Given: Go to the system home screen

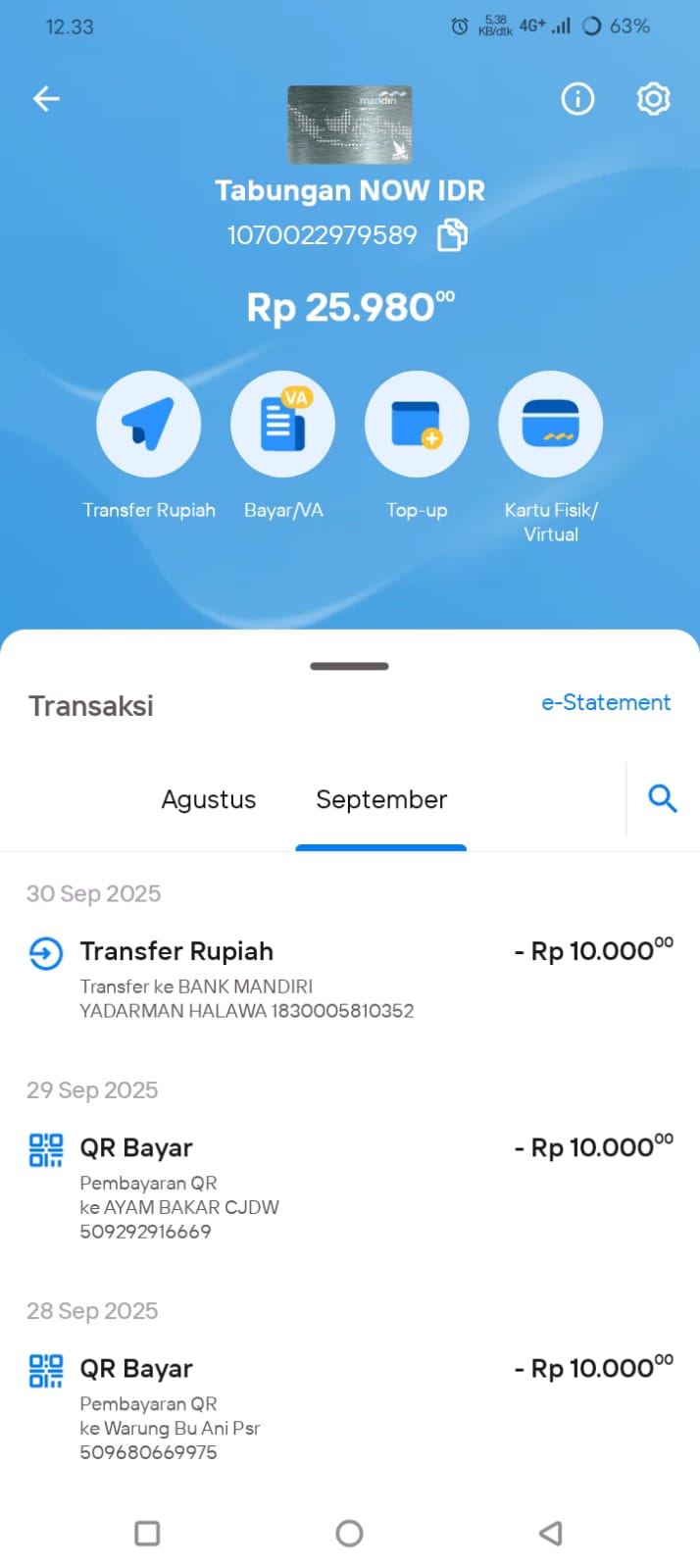Looking at the screenshot, I should click(349, 1533).
